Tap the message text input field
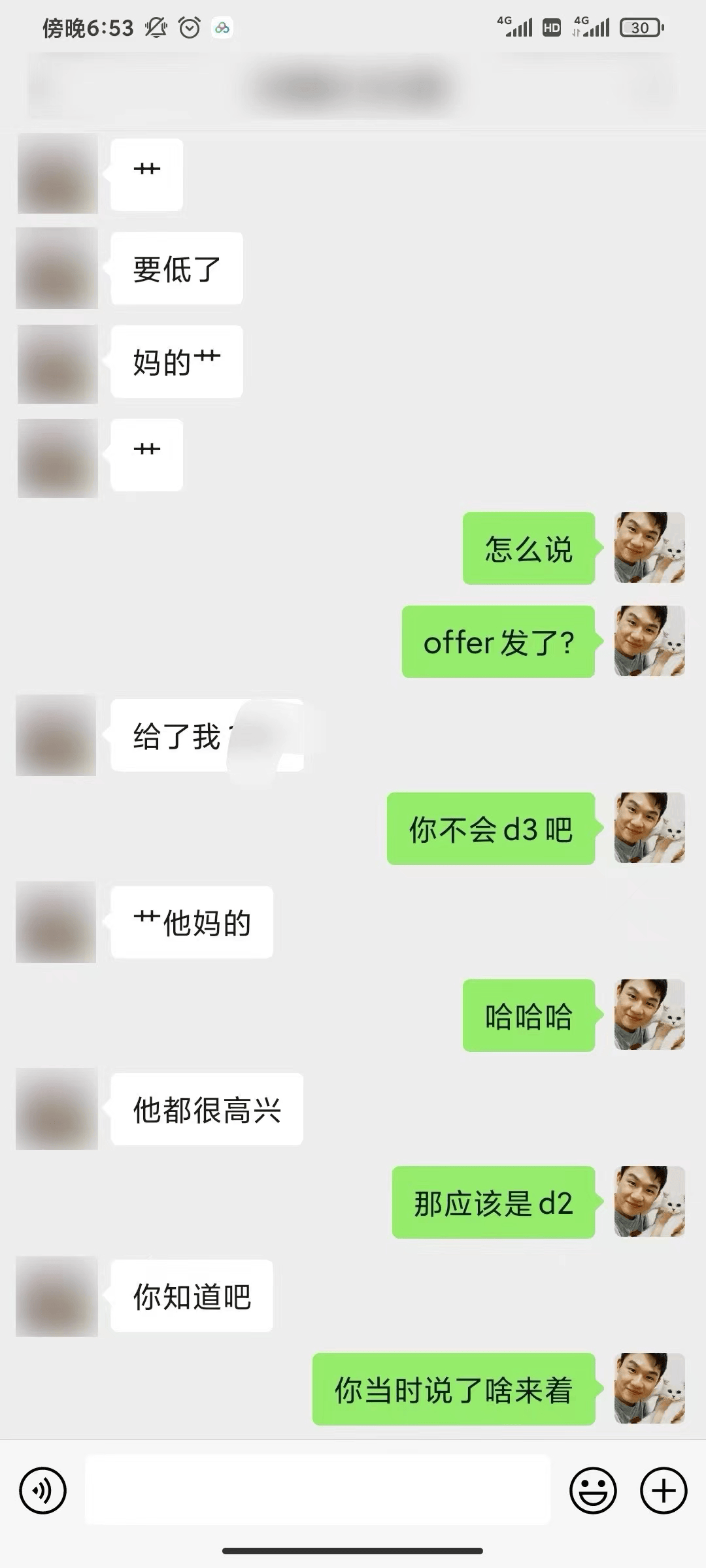This screenshot has height=1568, width=706. pyautogui.click(x=318, y=1490)
